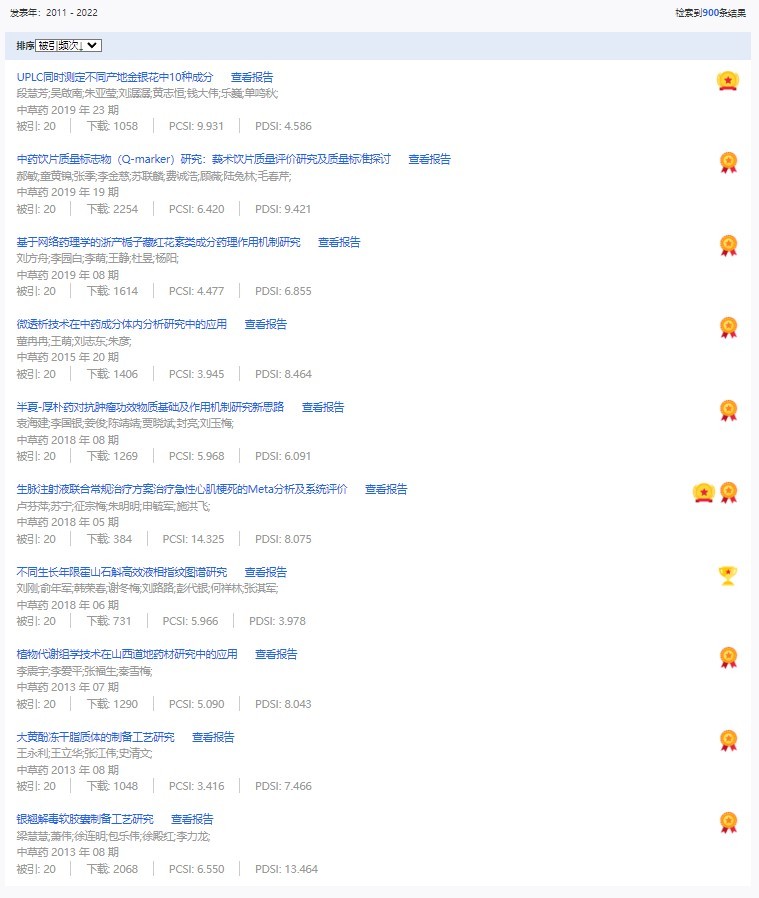
Task: View report for 银翘解毒软胶囊 article
Action: [192, 819]
